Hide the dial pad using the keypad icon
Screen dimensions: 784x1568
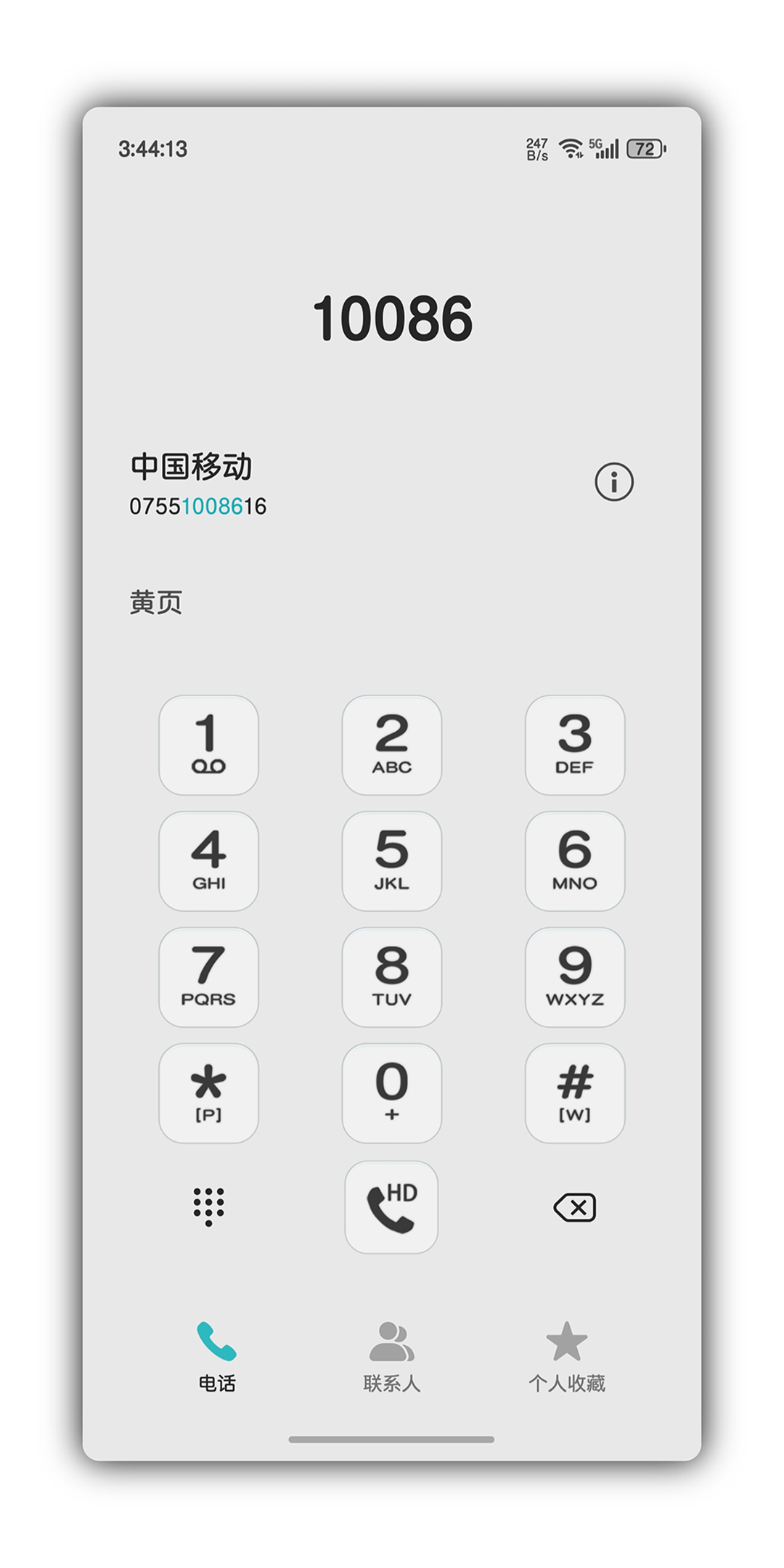(x=209, y=1207)
